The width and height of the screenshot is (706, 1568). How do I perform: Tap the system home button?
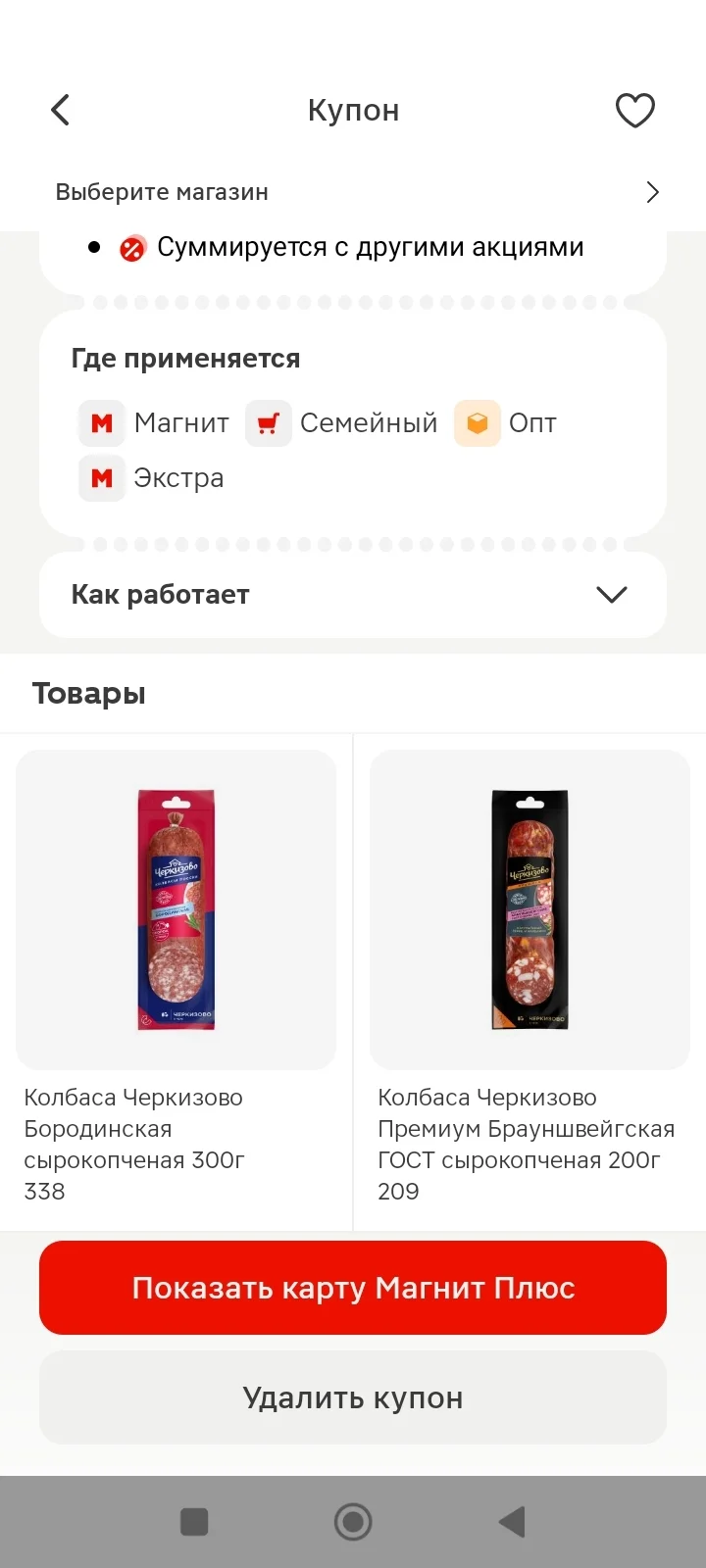(353, 1522)
